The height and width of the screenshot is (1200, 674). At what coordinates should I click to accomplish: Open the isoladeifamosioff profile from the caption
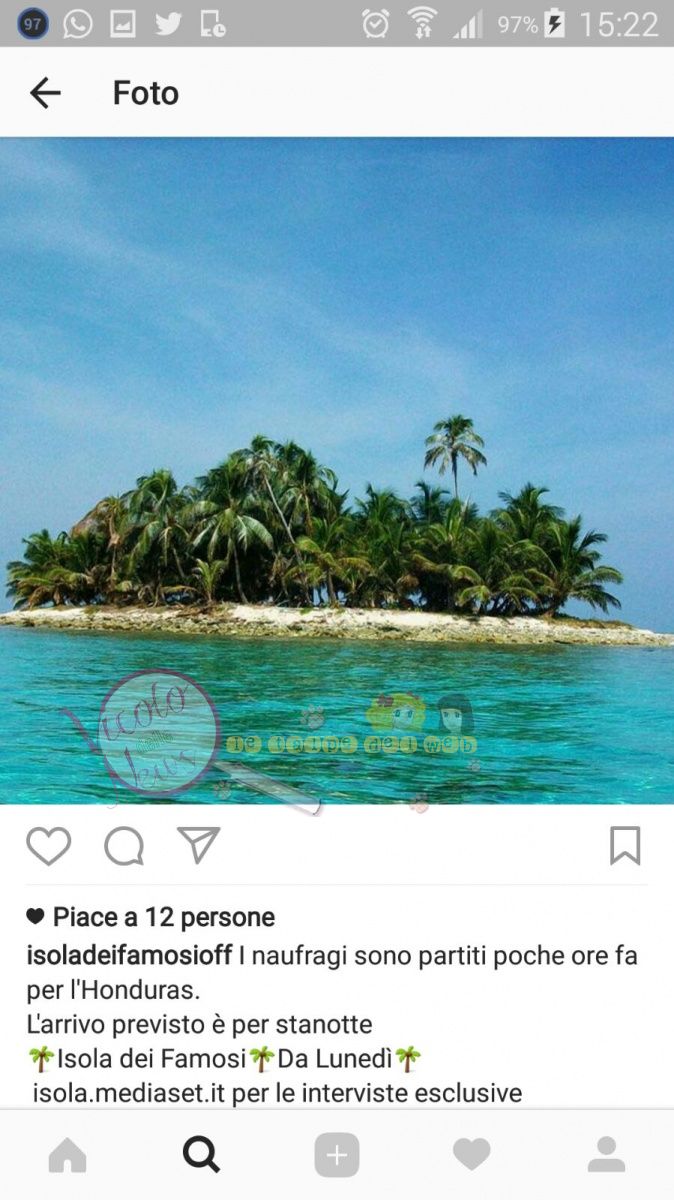point(129,955)
